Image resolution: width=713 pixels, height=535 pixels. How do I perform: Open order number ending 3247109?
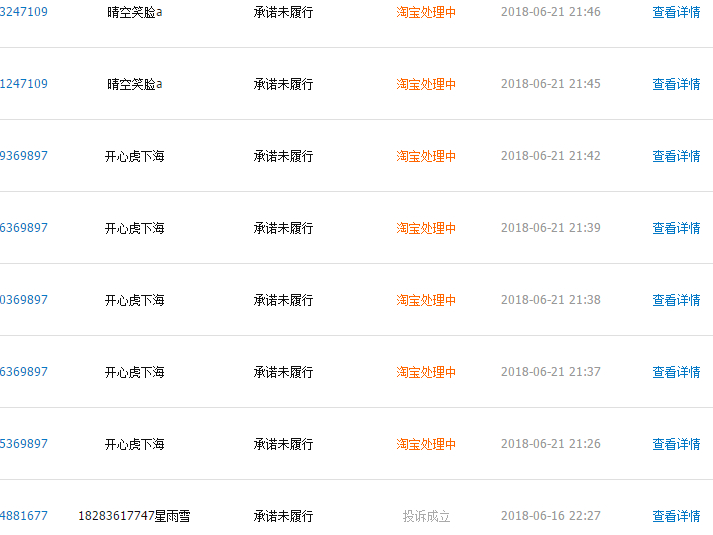point(24,12)
